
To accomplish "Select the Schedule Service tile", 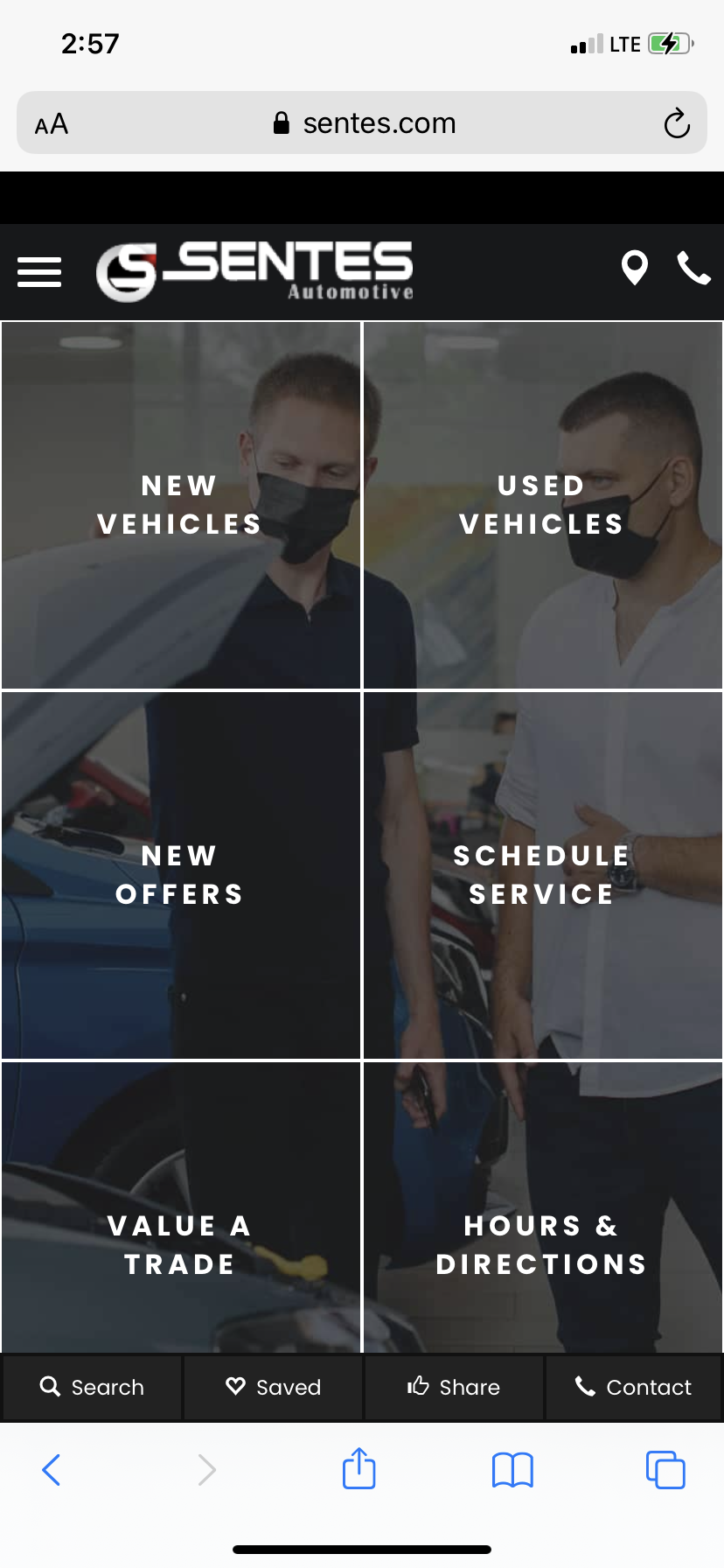I will coord(542,875).
